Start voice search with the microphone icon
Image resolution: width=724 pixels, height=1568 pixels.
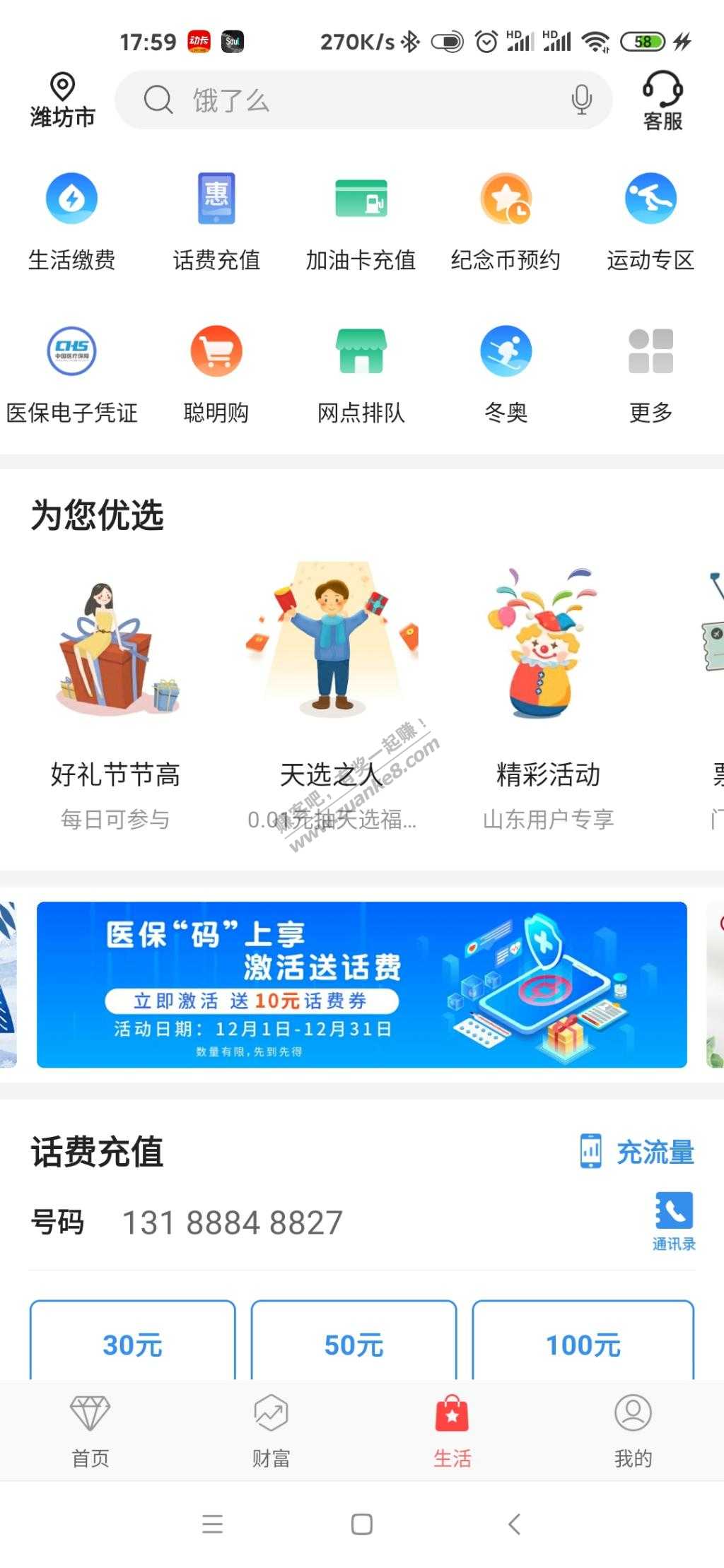(581, 100)
